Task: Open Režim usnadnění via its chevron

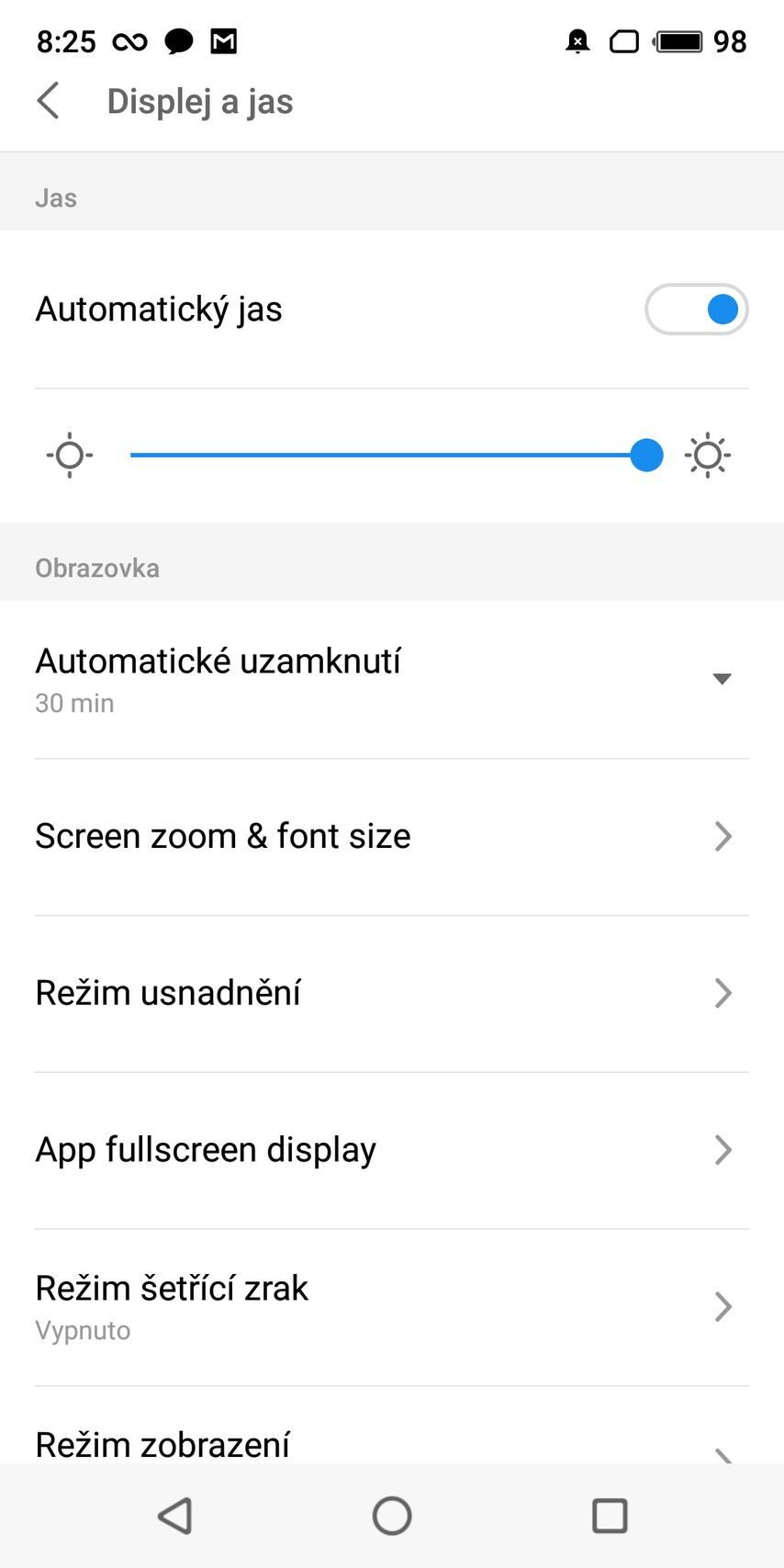Action: tap(724, 993)
